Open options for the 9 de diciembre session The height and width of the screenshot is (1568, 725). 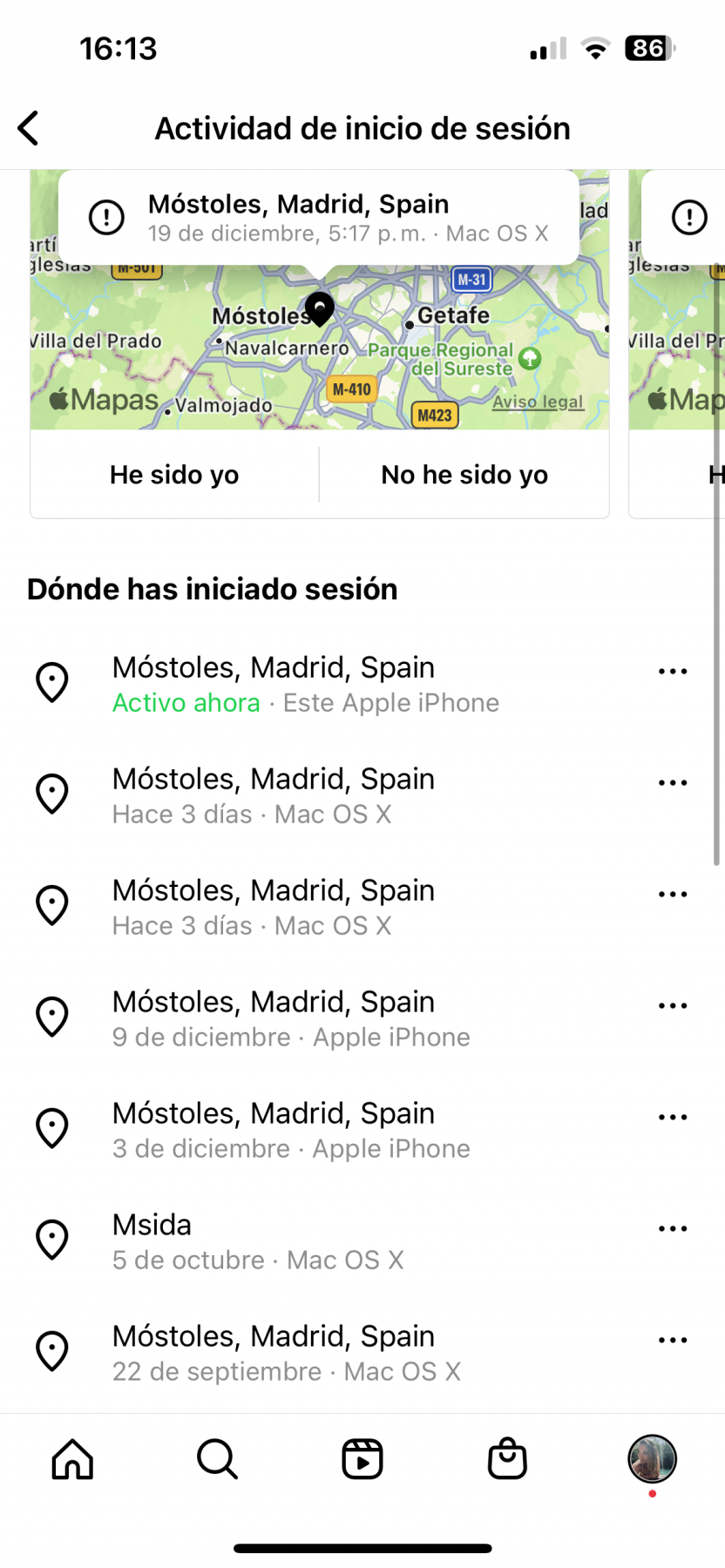(x=673, y=1006)
